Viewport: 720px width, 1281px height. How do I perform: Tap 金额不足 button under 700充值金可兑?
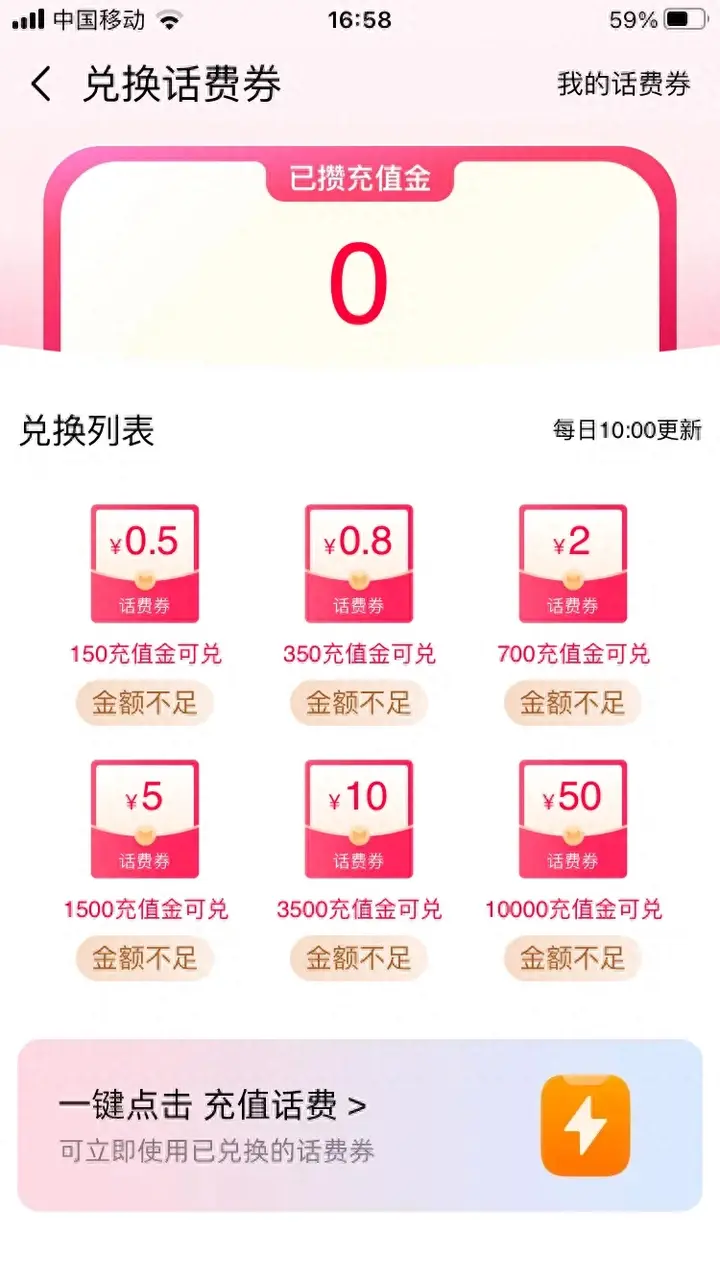click(573, 703)
